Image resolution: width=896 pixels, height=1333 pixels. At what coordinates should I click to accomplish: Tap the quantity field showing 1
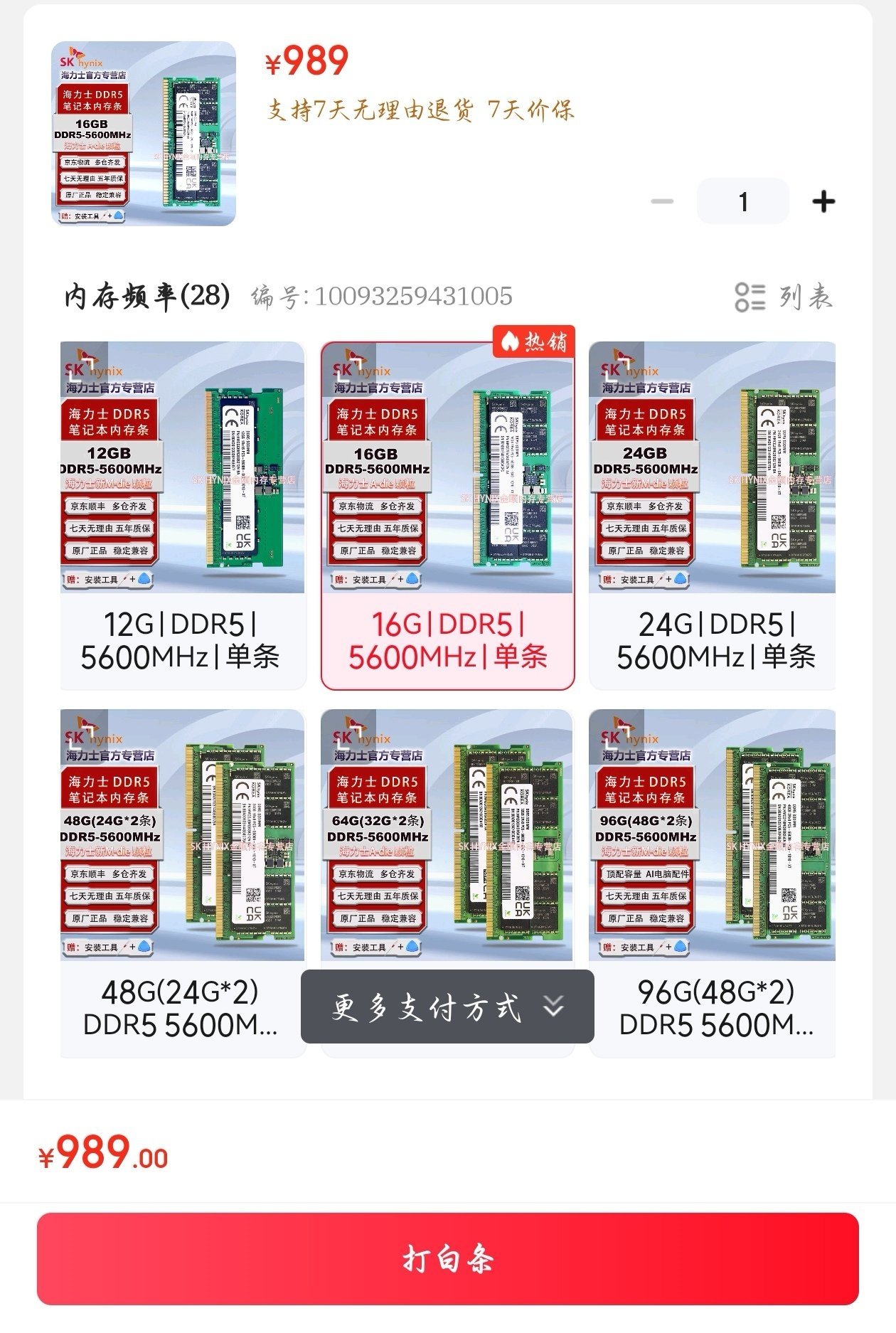tap(742, 202)
